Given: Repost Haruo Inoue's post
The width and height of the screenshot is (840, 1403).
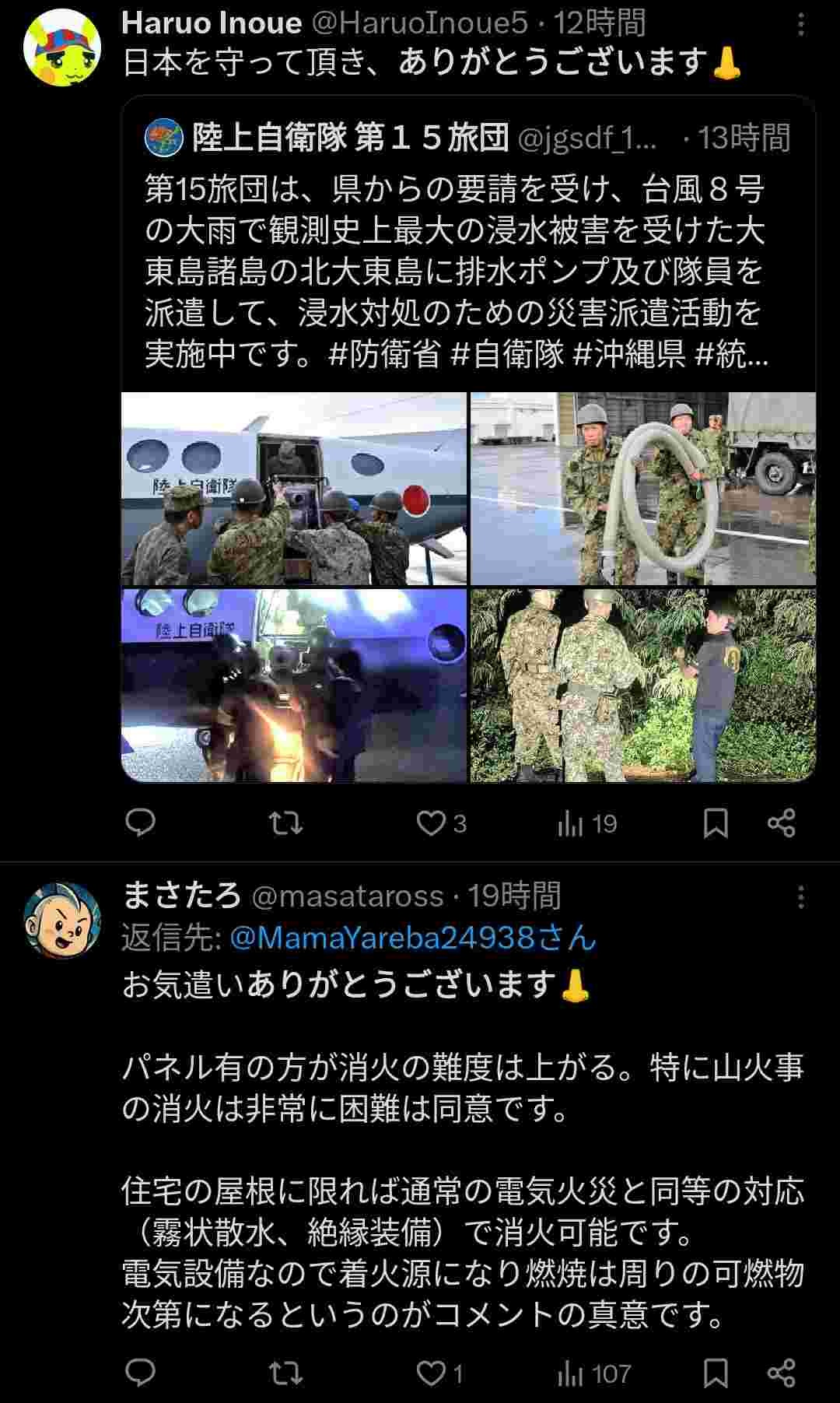Looking at the screenshot, I should point(285,823).
